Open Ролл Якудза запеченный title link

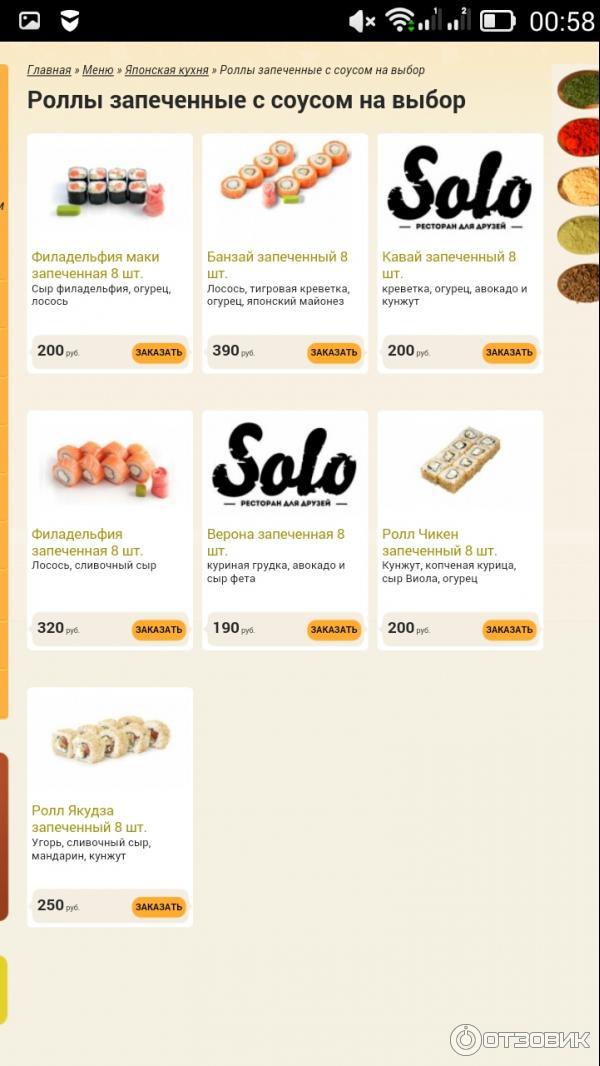pos(89,819)
